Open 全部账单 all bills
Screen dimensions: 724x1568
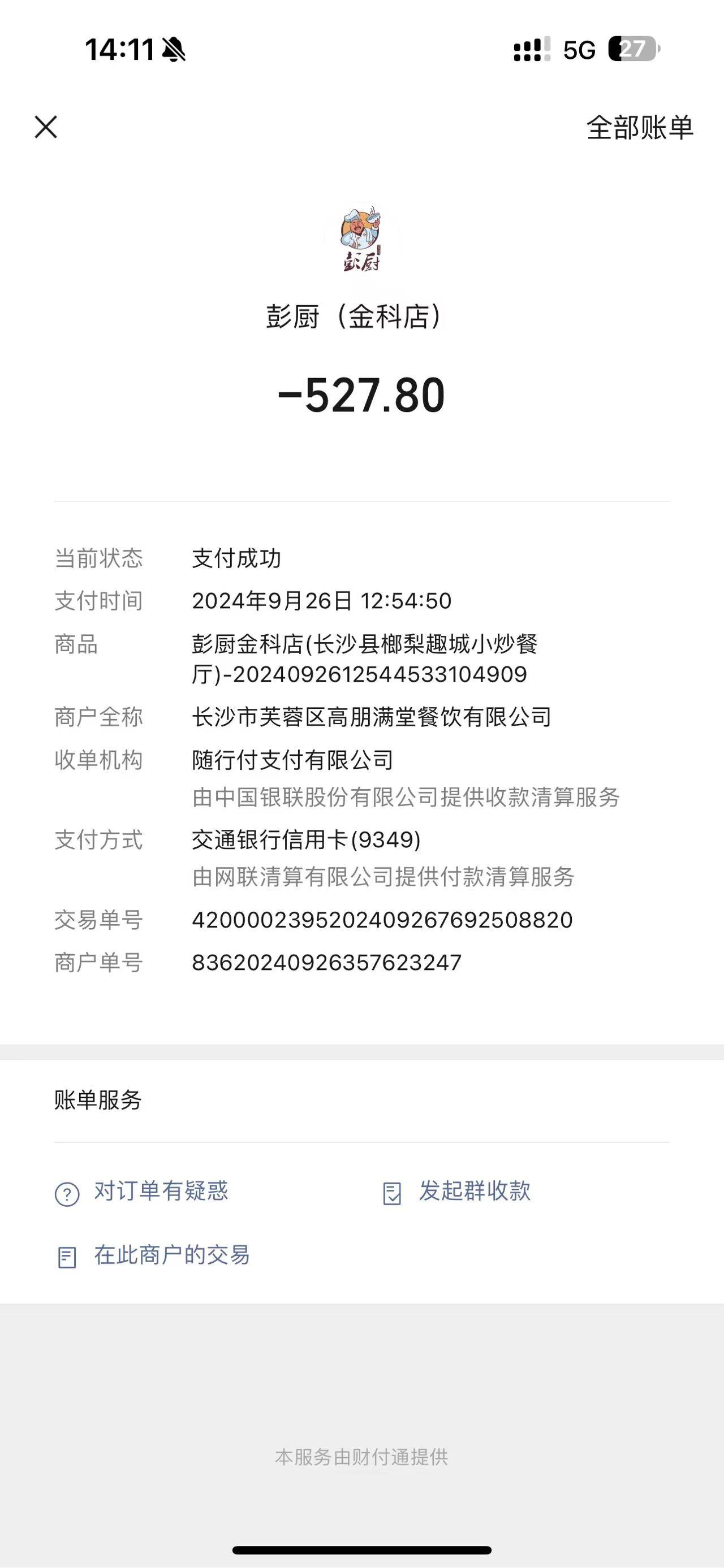click(x=639, y=128)
